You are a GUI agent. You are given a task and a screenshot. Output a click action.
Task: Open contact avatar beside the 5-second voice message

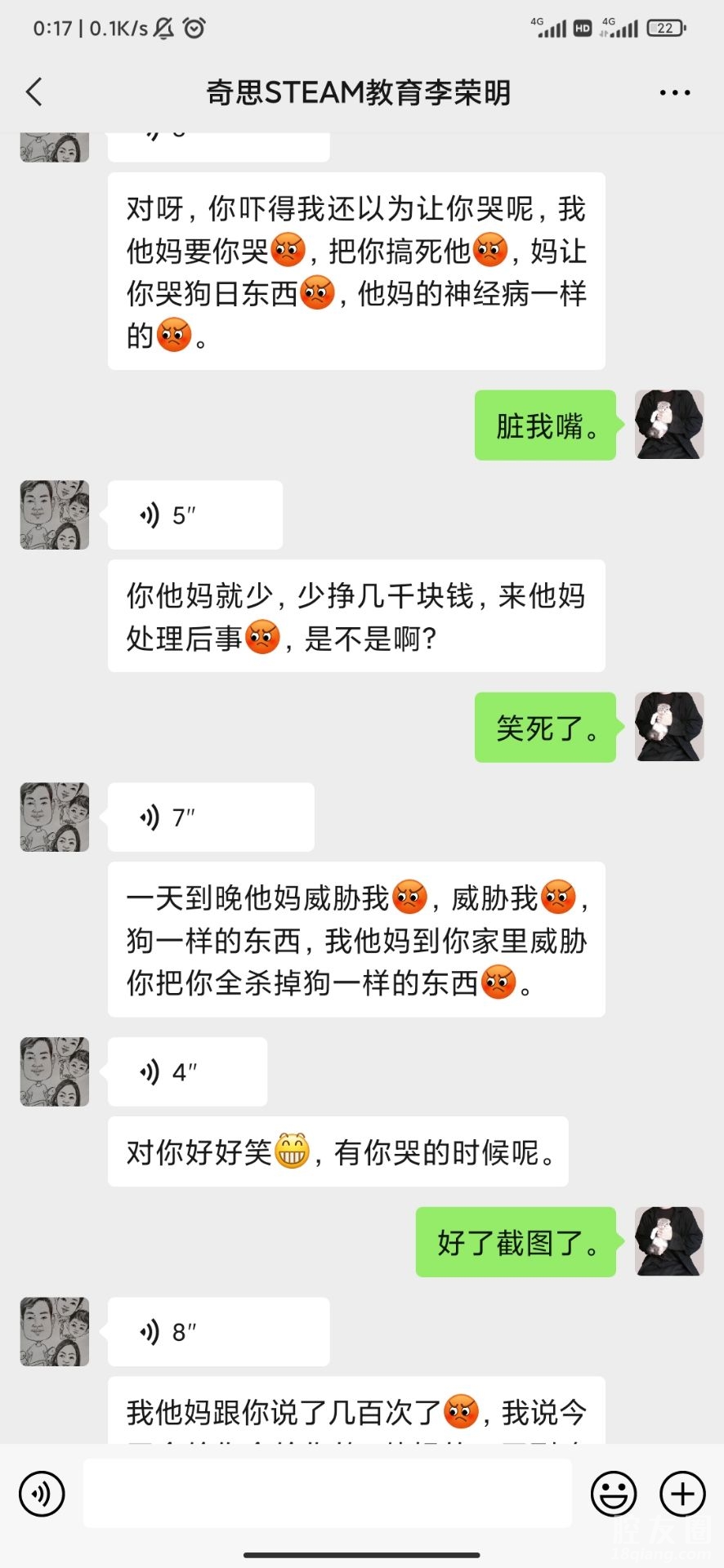point(55,515)
